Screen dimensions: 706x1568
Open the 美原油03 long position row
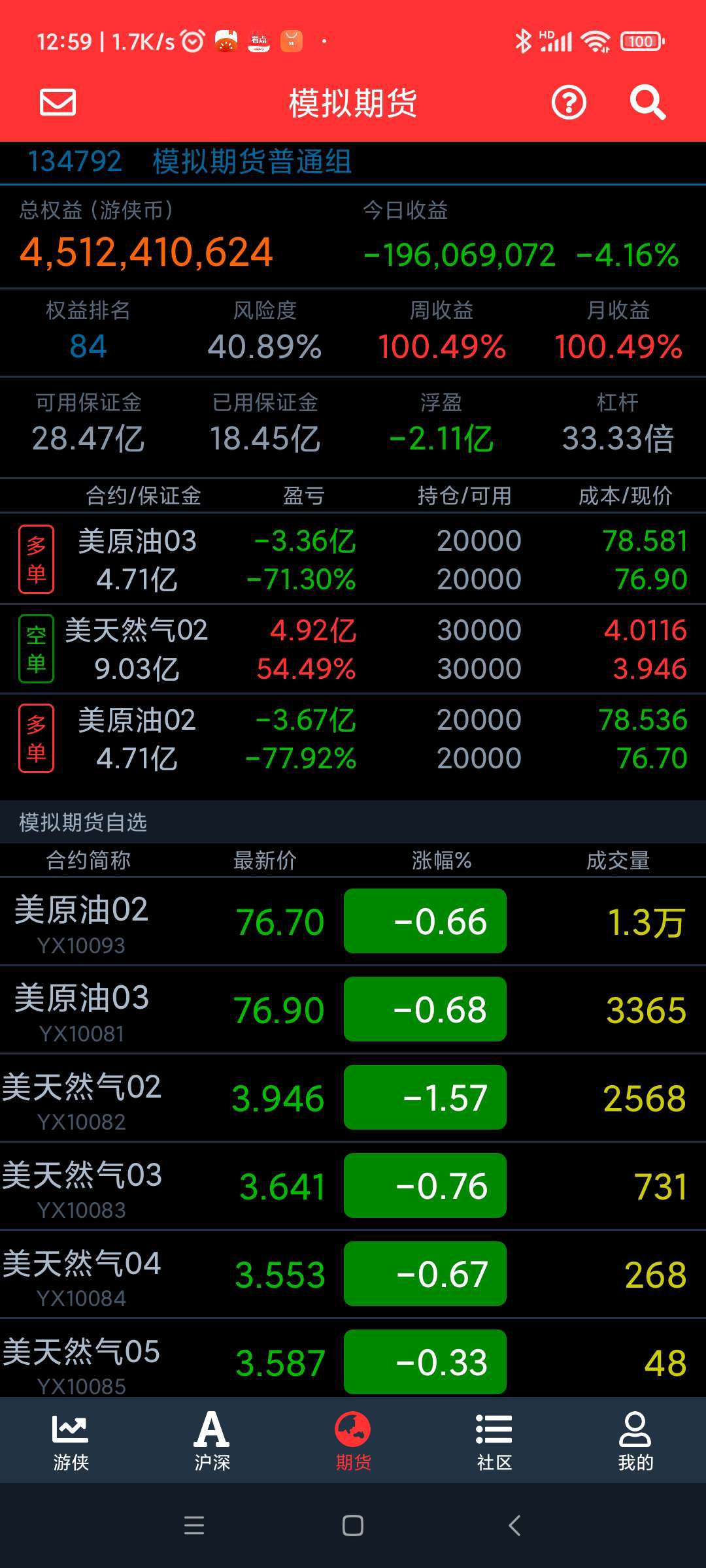[353, 559]
